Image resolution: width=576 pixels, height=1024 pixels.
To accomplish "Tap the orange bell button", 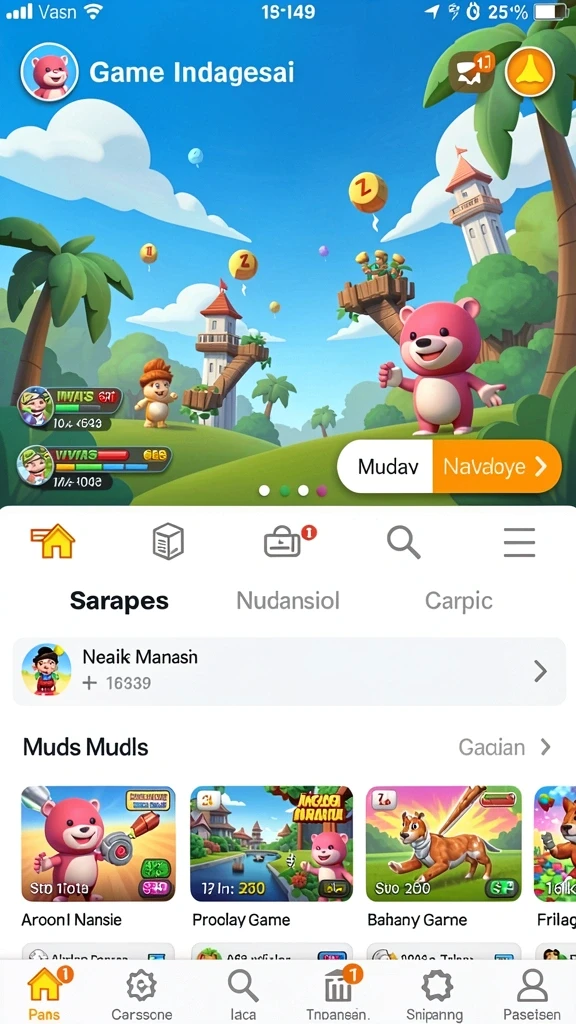I will [x=530, y=72].
